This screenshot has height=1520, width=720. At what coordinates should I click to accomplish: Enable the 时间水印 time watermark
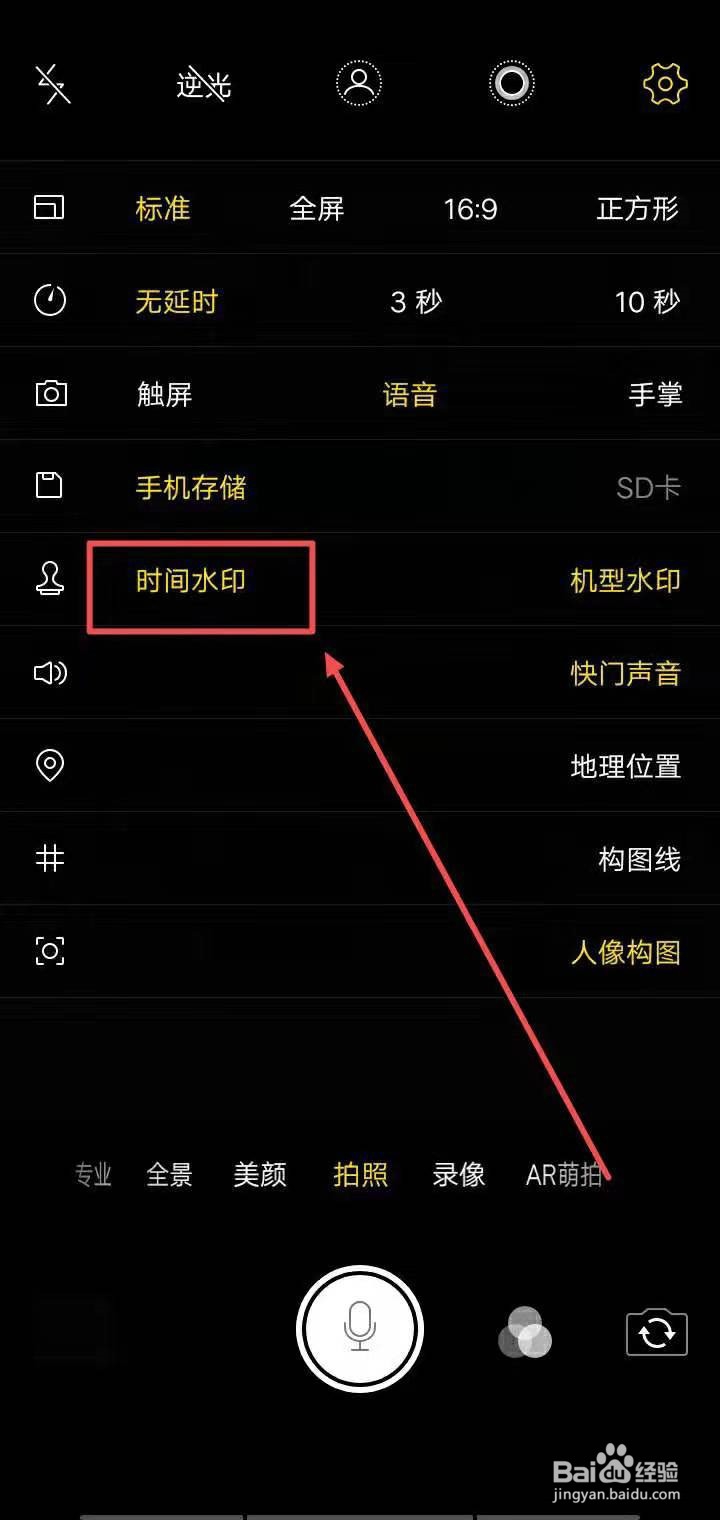(189, 580)
